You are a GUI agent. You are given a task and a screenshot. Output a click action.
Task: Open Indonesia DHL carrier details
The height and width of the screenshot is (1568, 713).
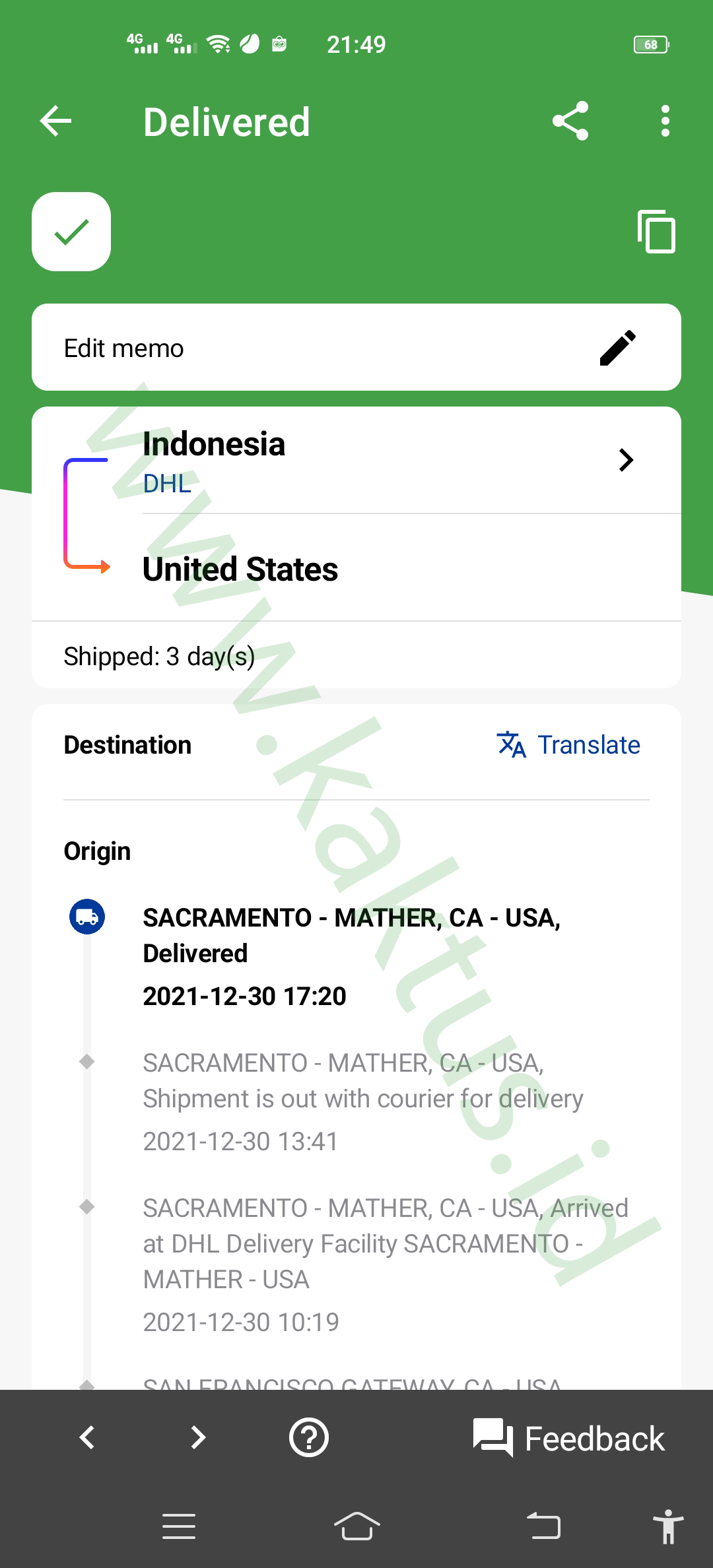[x=356, y=460]
